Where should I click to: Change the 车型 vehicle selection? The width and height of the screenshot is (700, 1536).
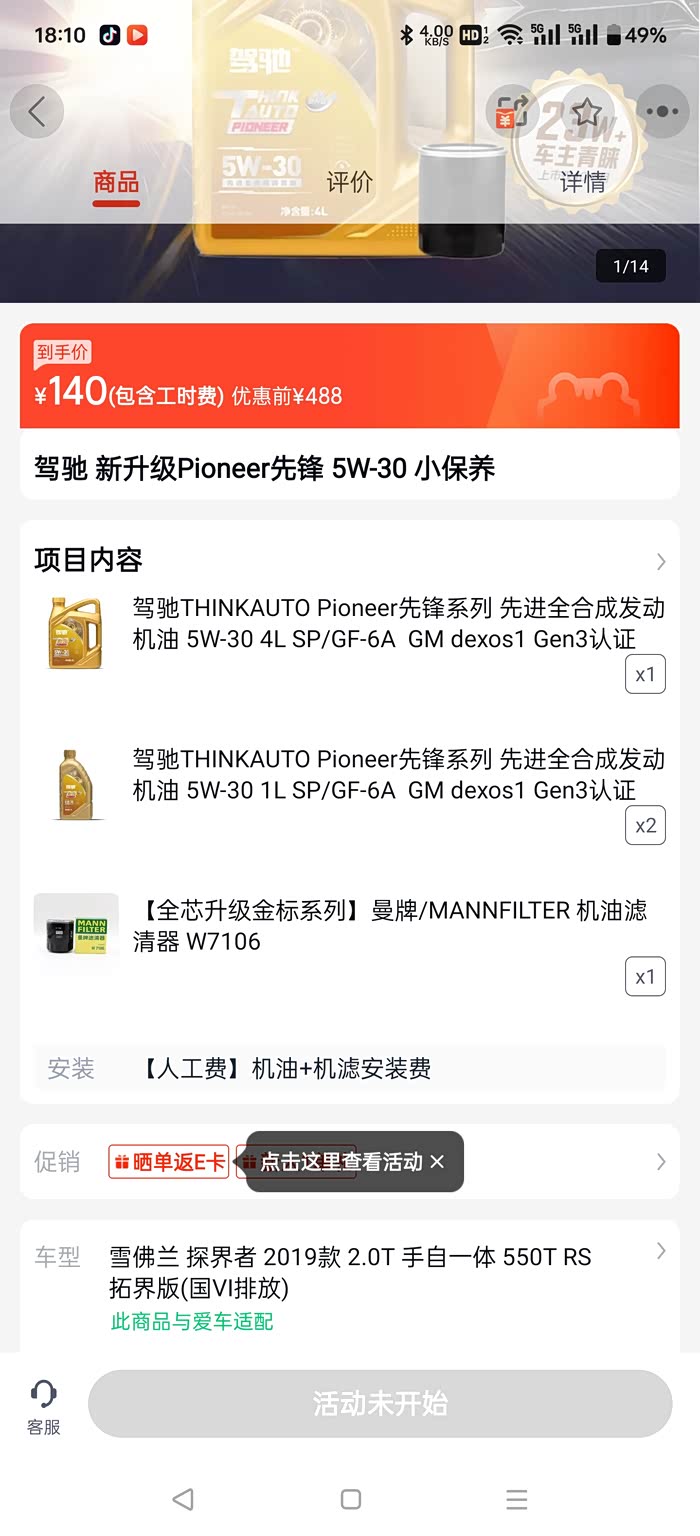(660, 1251)
